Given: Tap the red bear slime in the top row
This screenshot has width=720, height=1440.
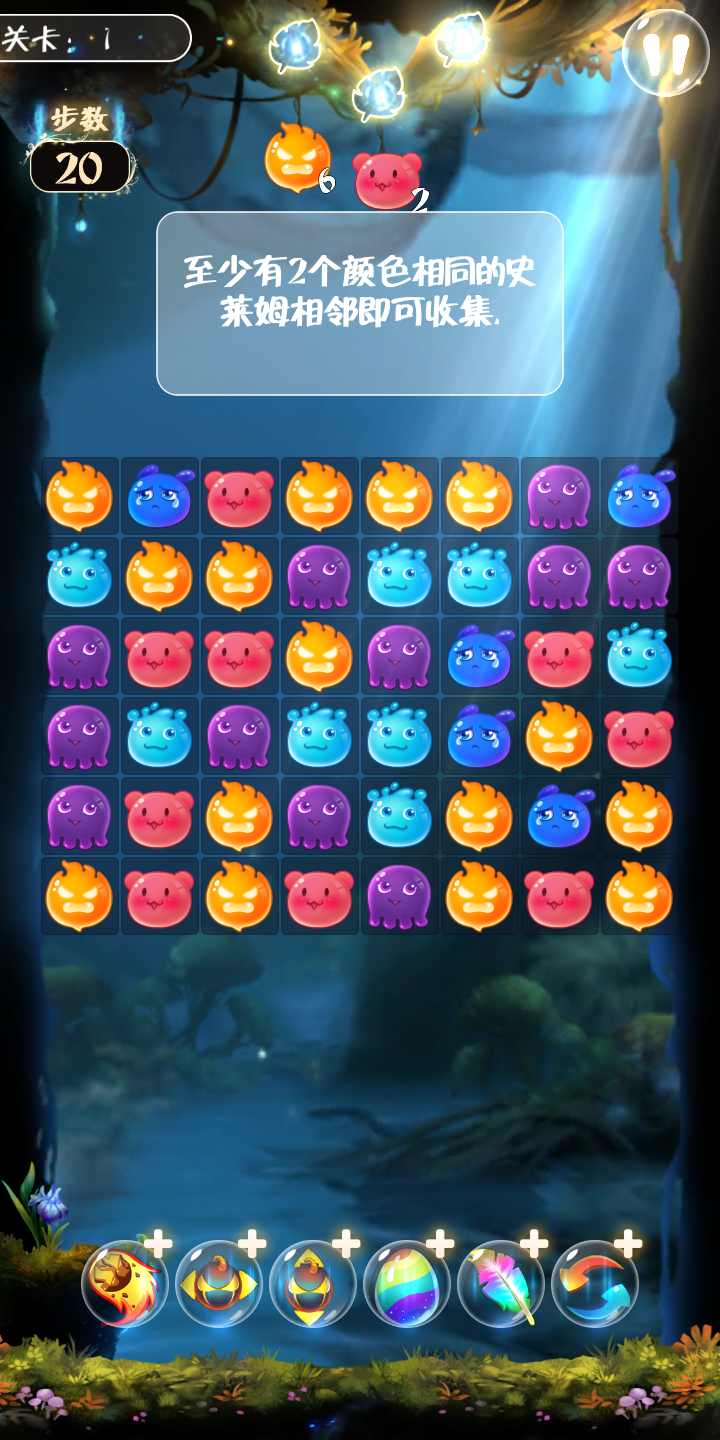Looking at the screenshot, I should click(239, 497).
